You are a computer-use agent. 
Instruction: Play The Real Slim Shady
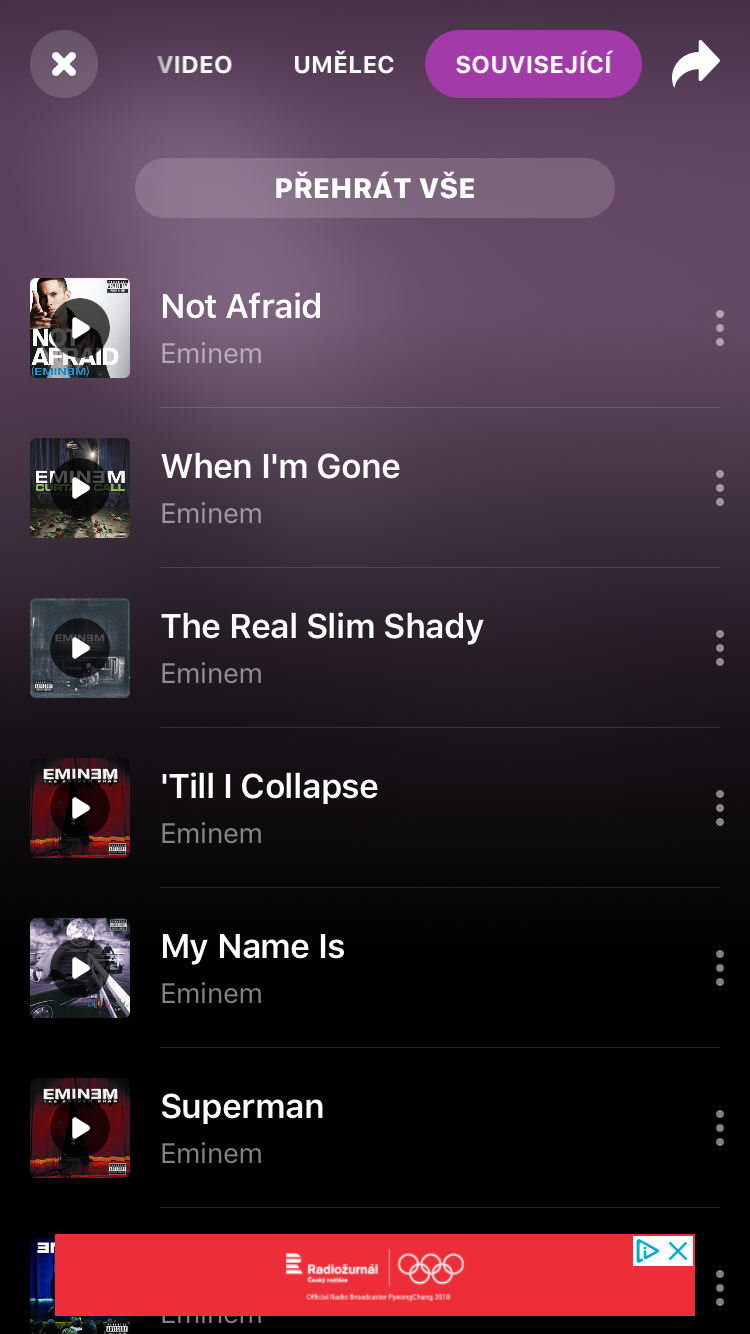click(x=80, y=648)
